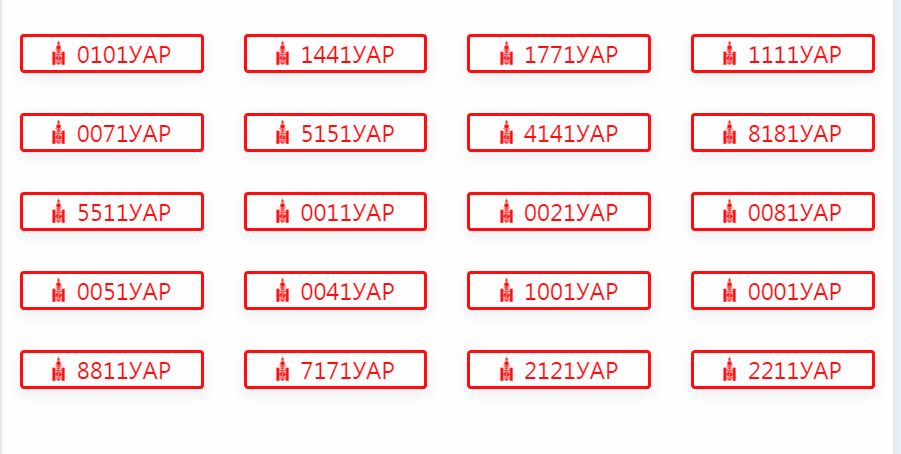This screenshot has width=901, height=454.
Task: Choose plate number 0011УАР
Action: [335, 212]
